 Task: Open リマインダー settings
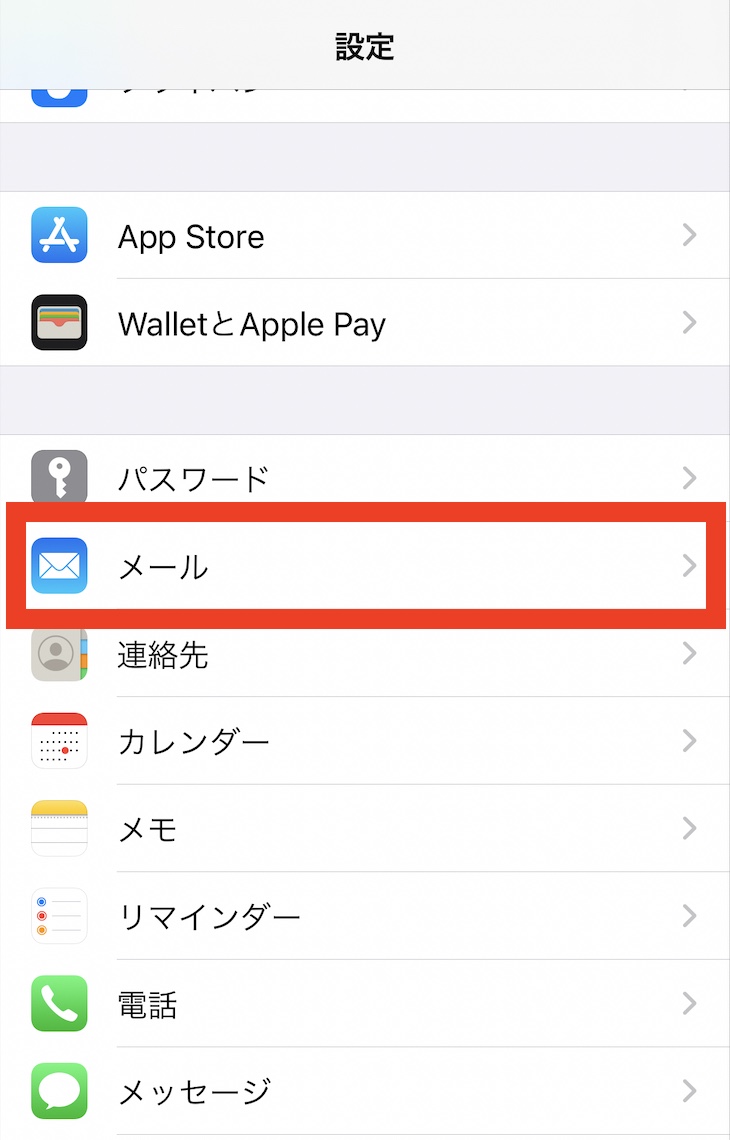coord(365,916)
